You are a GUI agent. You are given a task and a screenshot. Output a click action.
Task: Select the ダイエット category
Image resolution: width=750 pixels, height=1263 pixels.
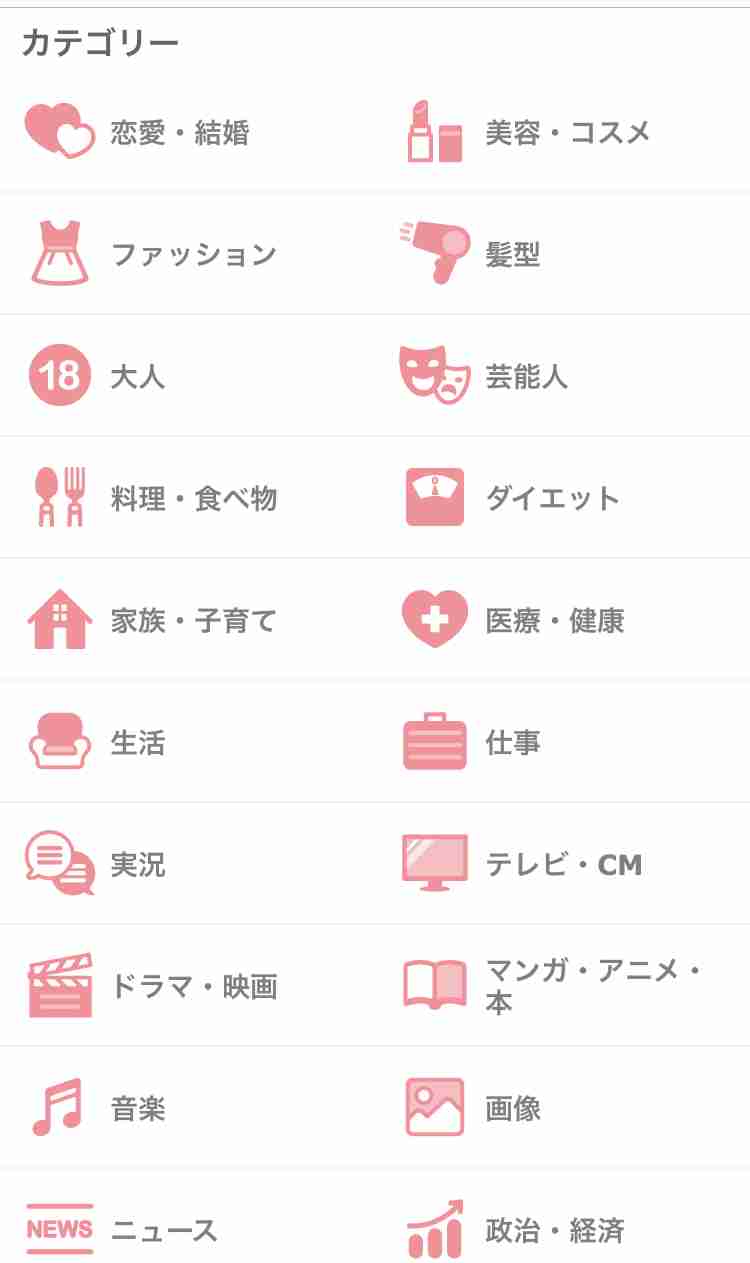click(x=562, y=498)
